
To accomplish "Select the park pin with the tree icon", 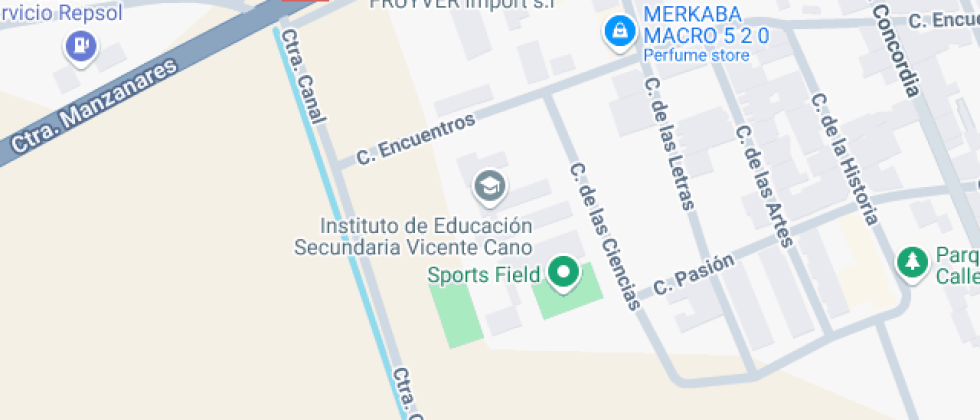I will pyautogui.click(x=912, y=264).
